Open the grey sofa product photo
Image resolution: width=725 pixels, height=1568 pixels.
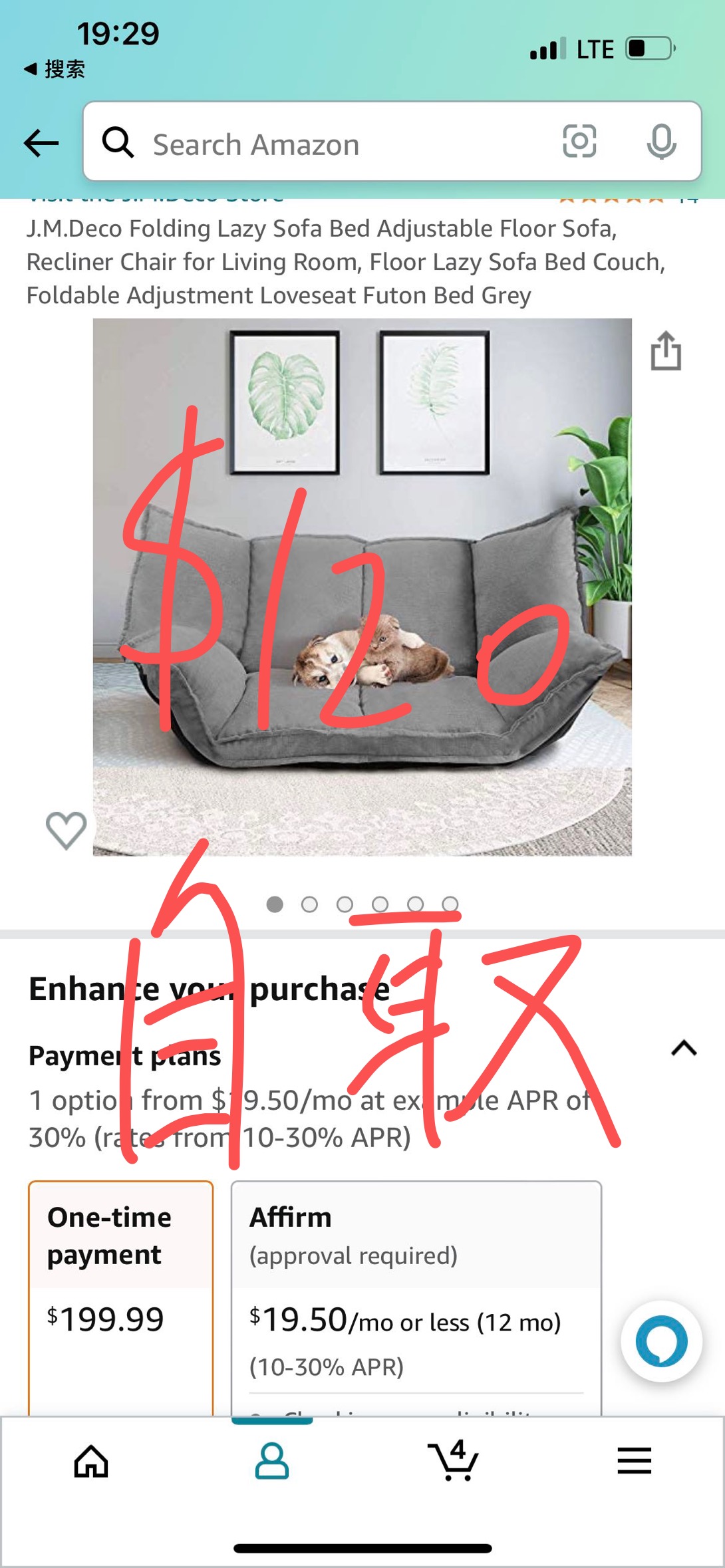click(362, 587)
